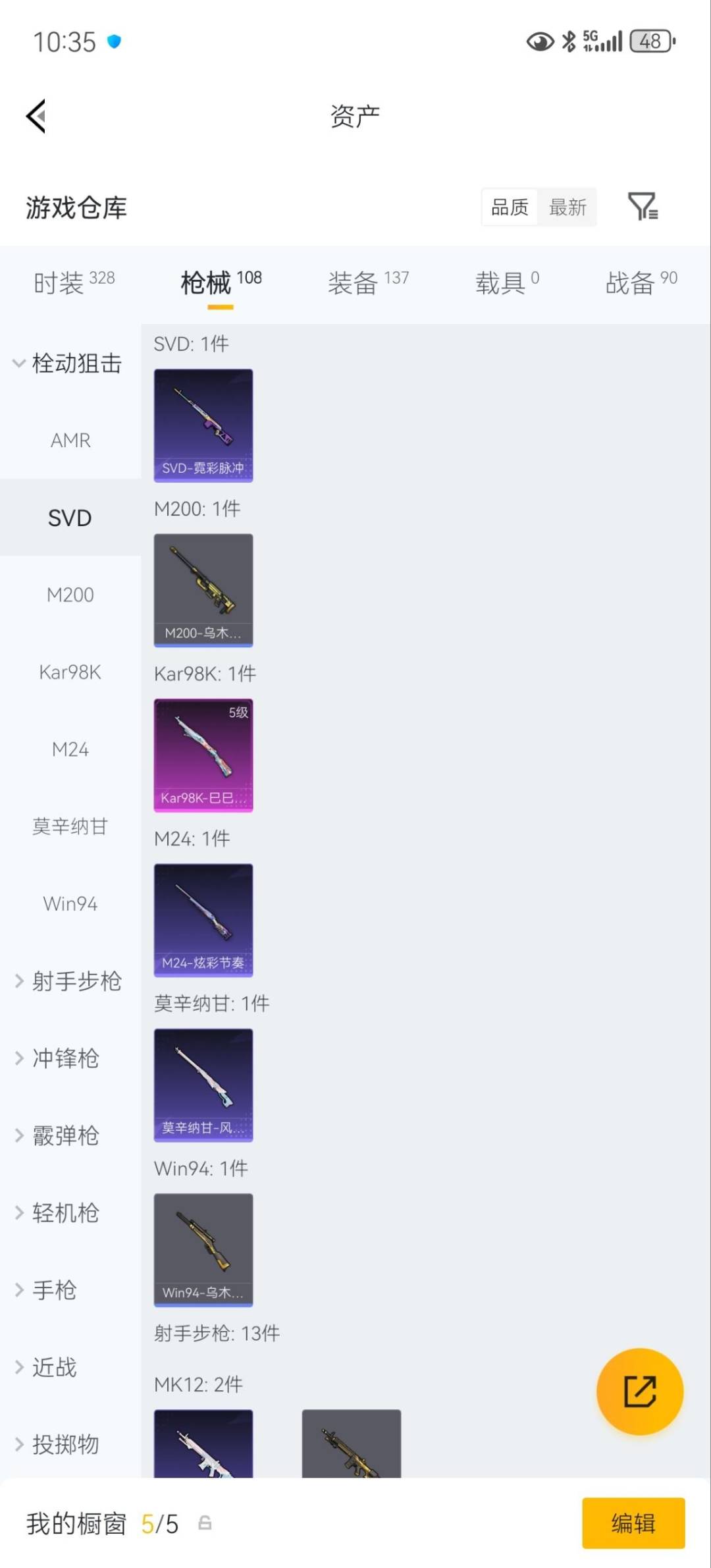Image resolution: width=711 pixels, height=1568 pixels.
Task: Tap the yellow share floating action button
Action: pyautogui.click(x=639, y=1391)
